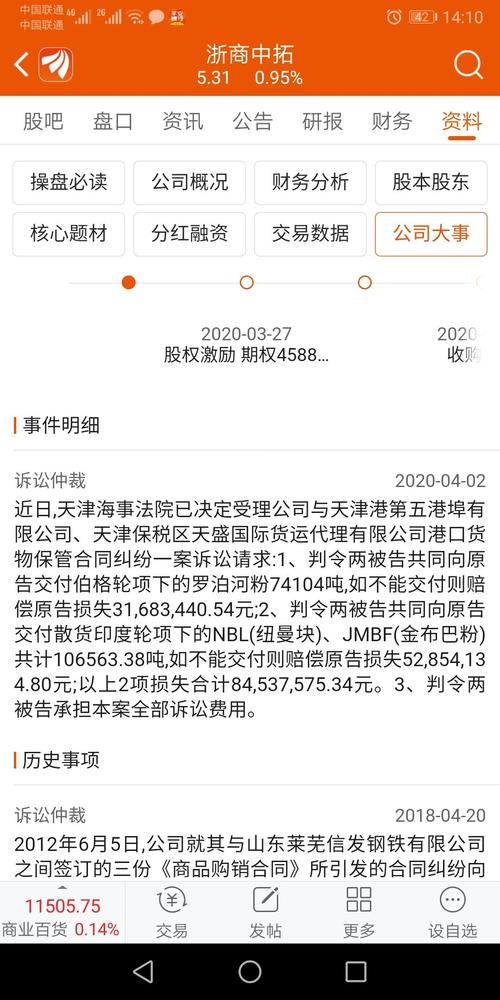
Task: Switch to the 盘口 tab
Action: (x=113, y=121)
